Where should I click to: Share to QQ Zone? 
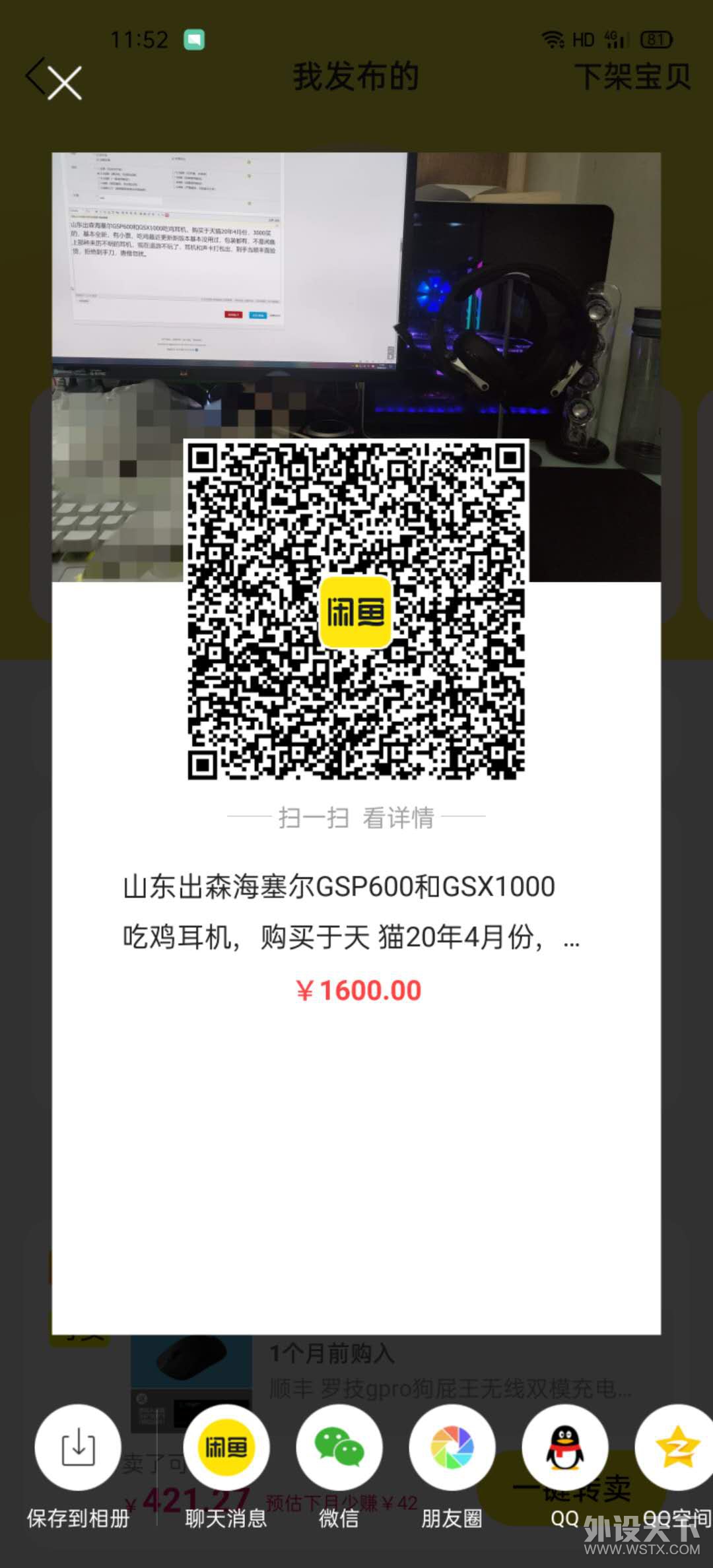click(x=676, y=1448)
